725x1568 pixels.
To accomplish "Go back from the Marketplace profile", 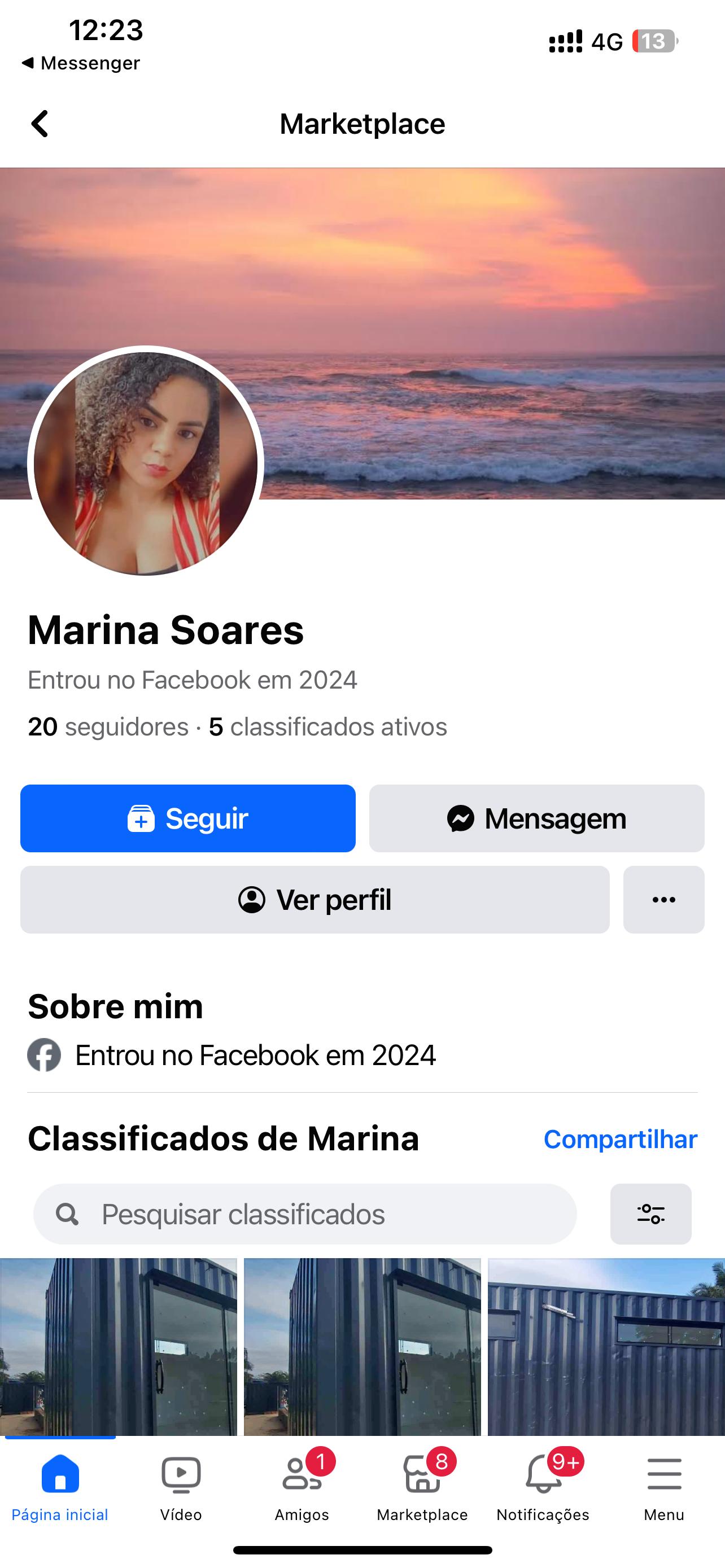I will coord(40,124).
